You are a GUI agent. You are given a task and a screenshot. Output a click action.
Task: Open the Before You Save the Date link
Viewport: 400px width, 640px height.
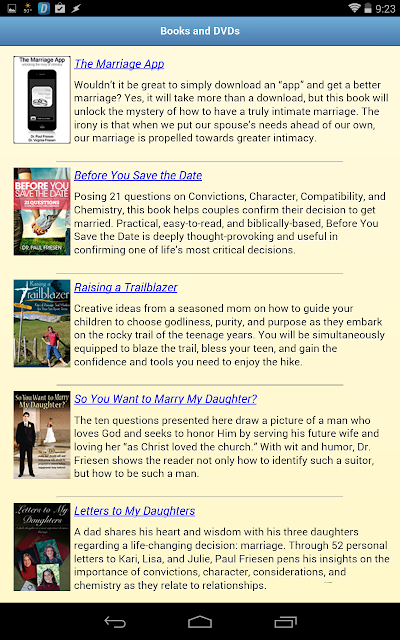[138, 176]
